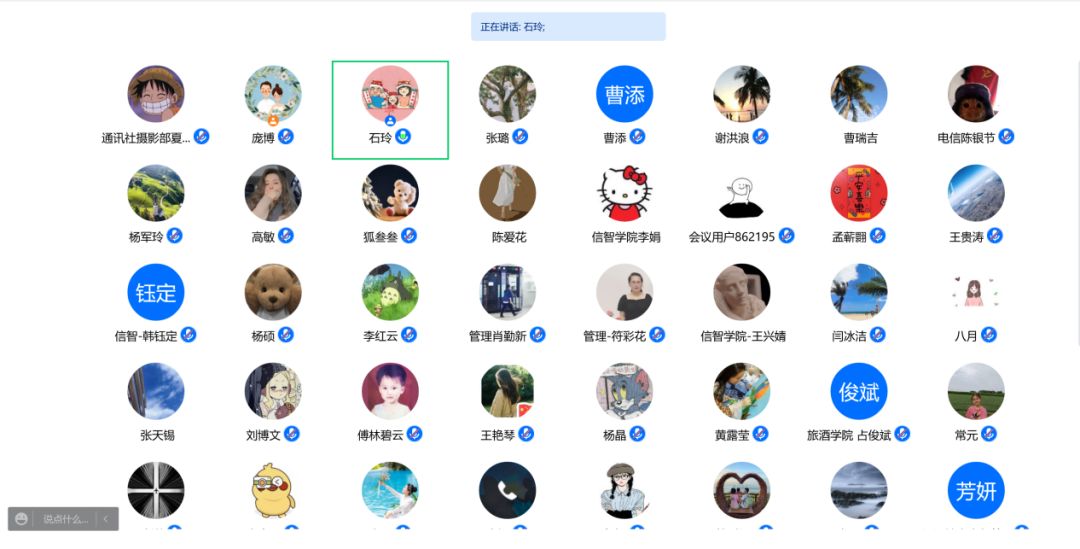Image resolution: width=1080 pixels, height=549 pixels.
Task: Tap participant 黄露莹's tile
Action: 741,391
